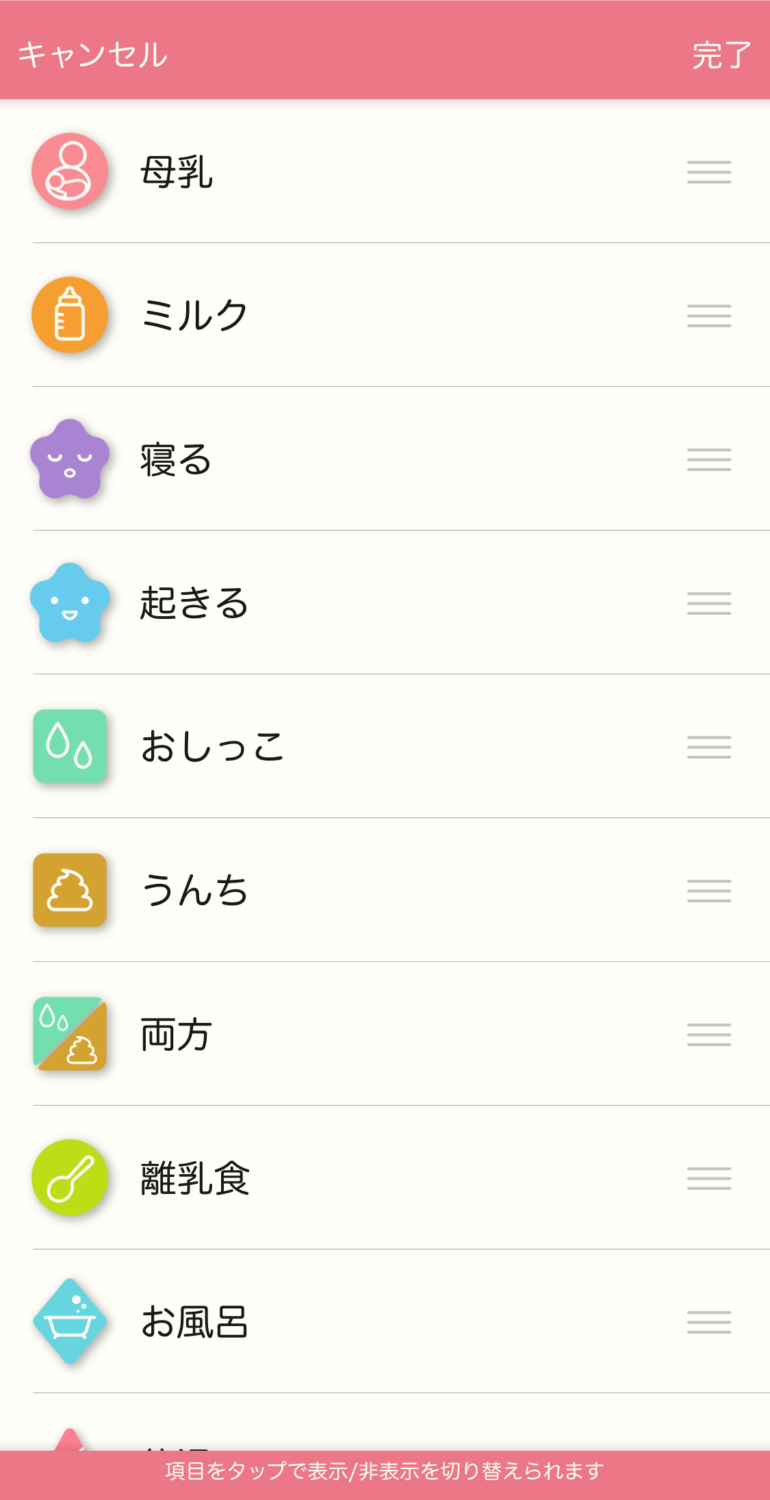Toggle visibility of 離乳食

point(385,1178)
